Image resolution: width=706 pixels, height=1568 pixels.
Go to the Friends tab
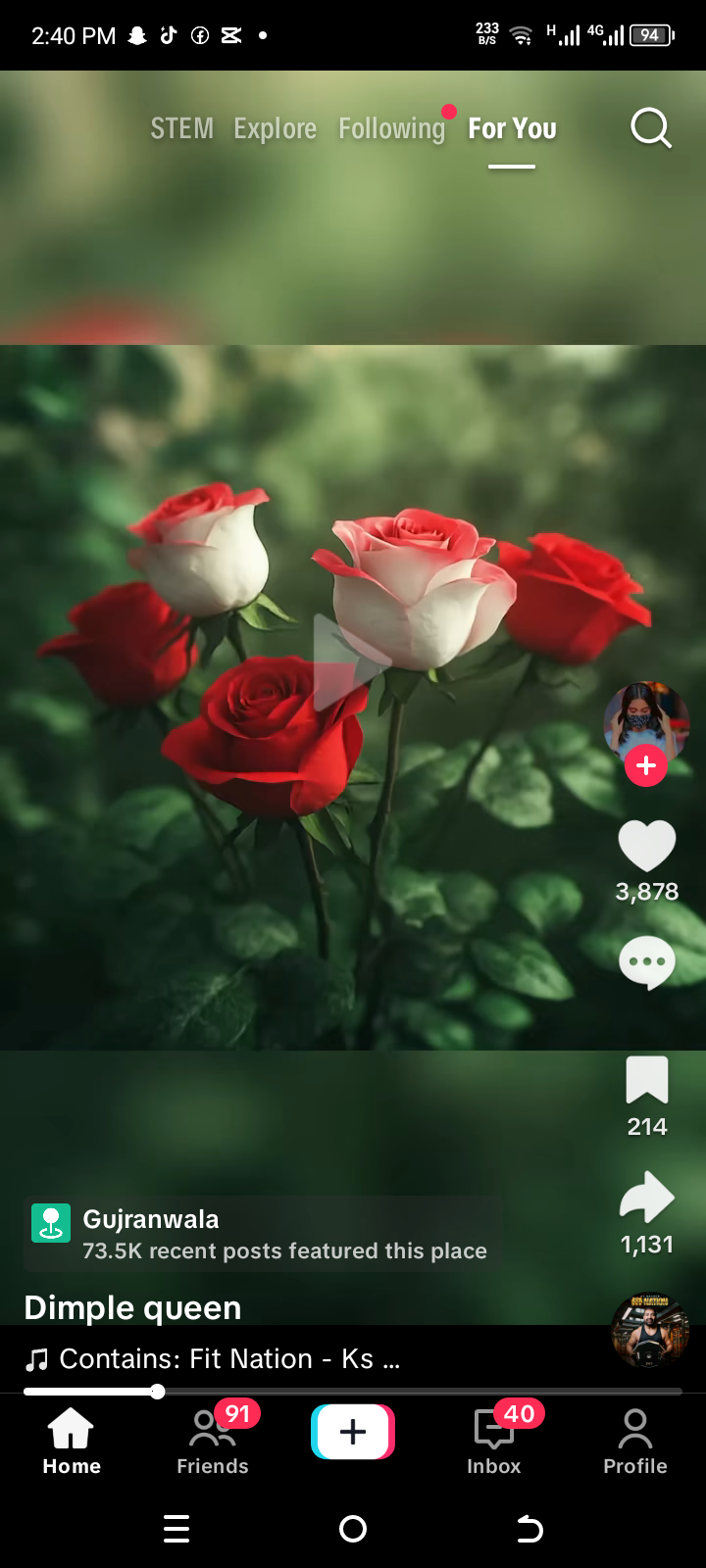coord(213,1438)
